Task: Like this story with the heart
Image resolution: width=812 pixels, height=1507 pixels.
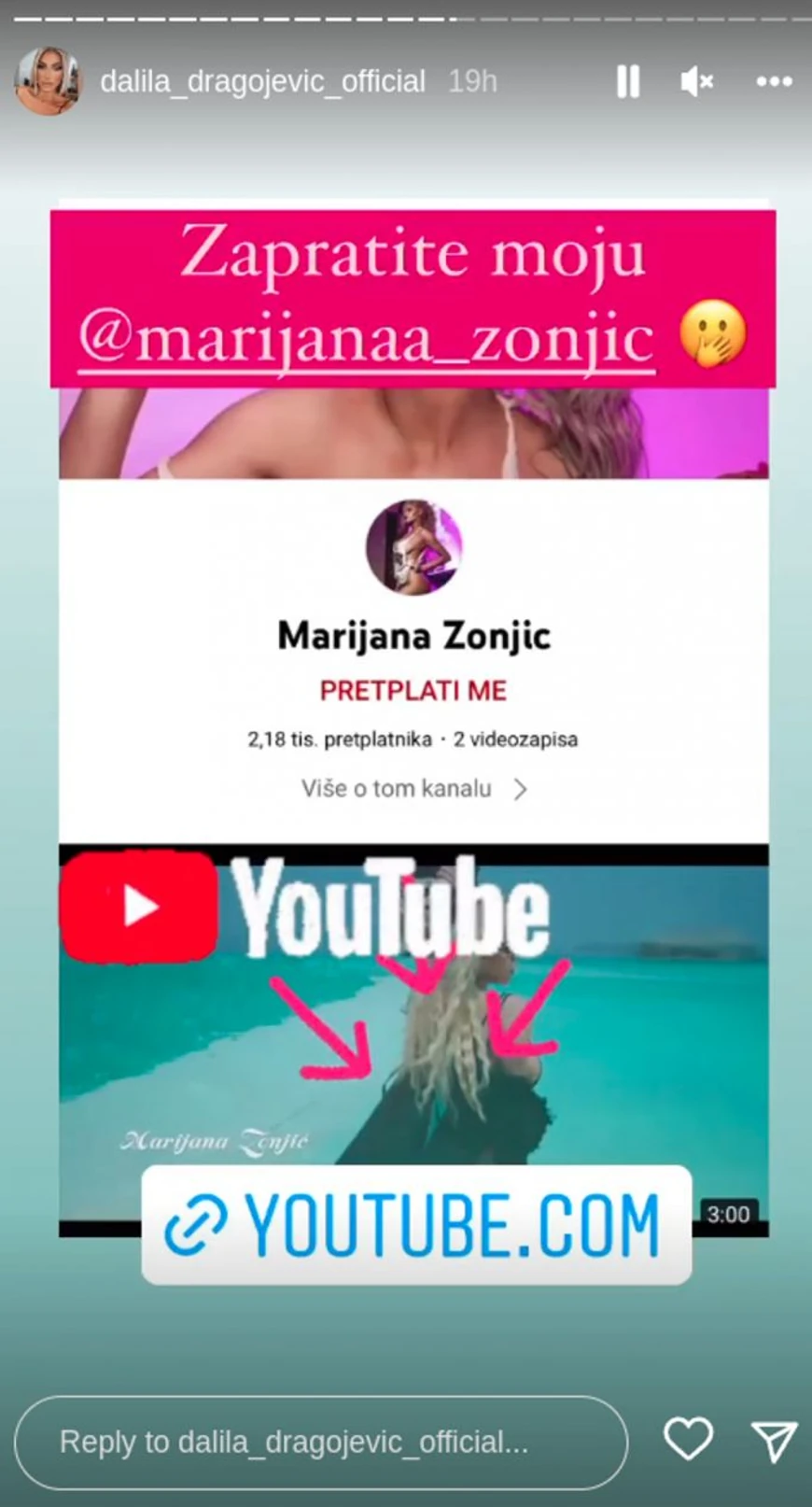Action: coord(688,1439)
